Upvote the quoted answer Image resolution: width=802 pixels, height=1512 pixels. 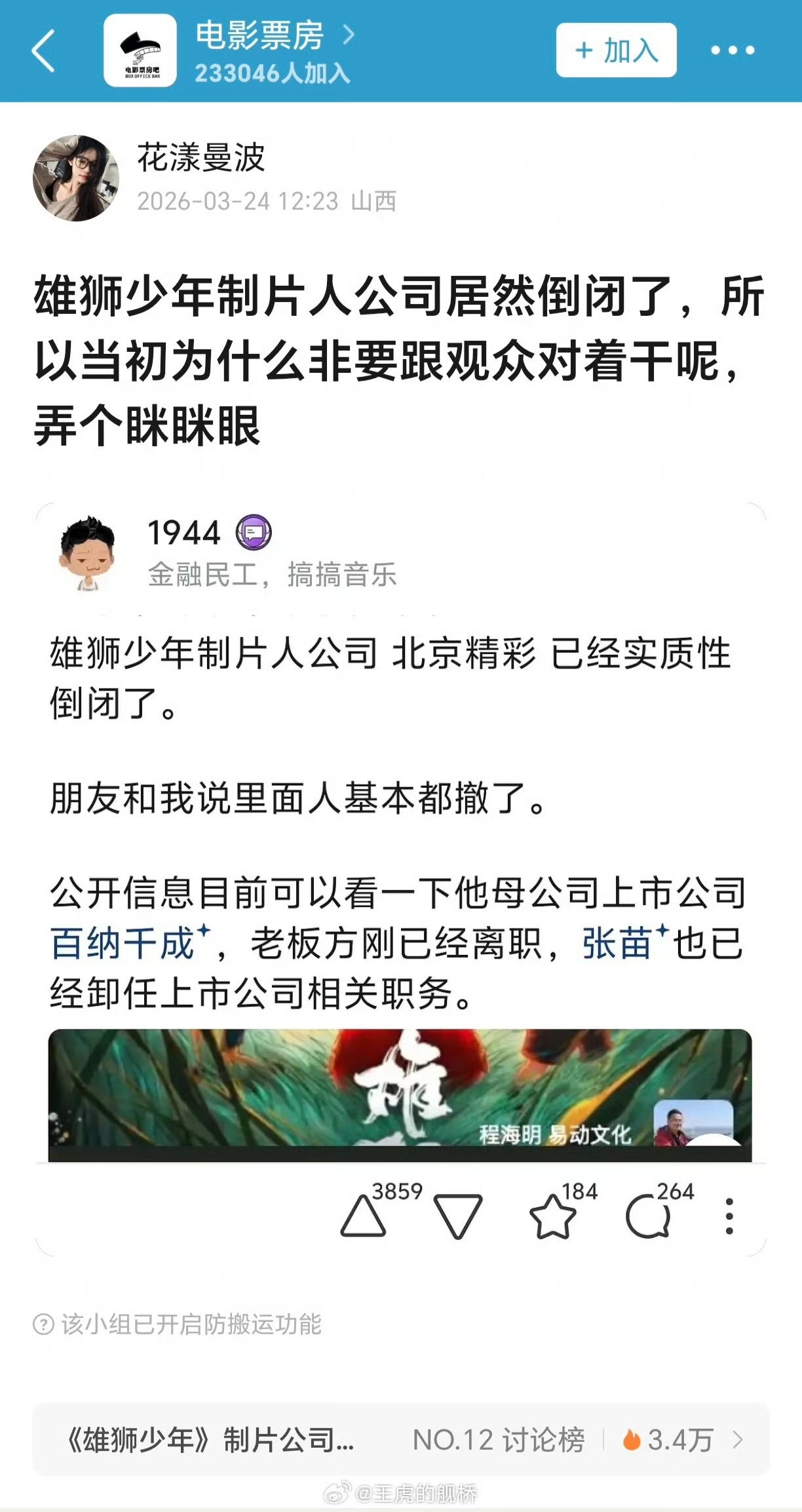[363, 1216]
